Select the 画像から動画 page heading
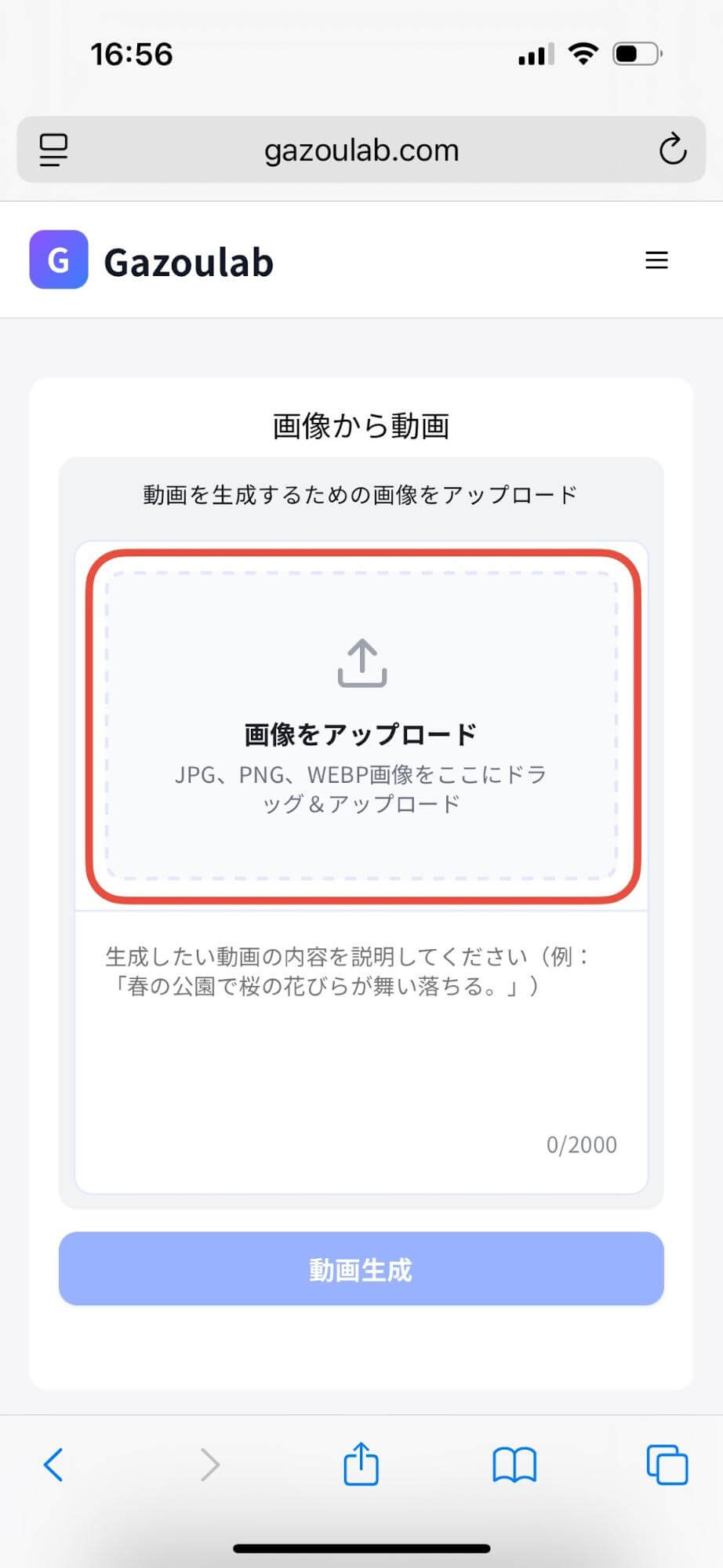The width and height of the screenshot is (723, 1568). pos(361,425)
